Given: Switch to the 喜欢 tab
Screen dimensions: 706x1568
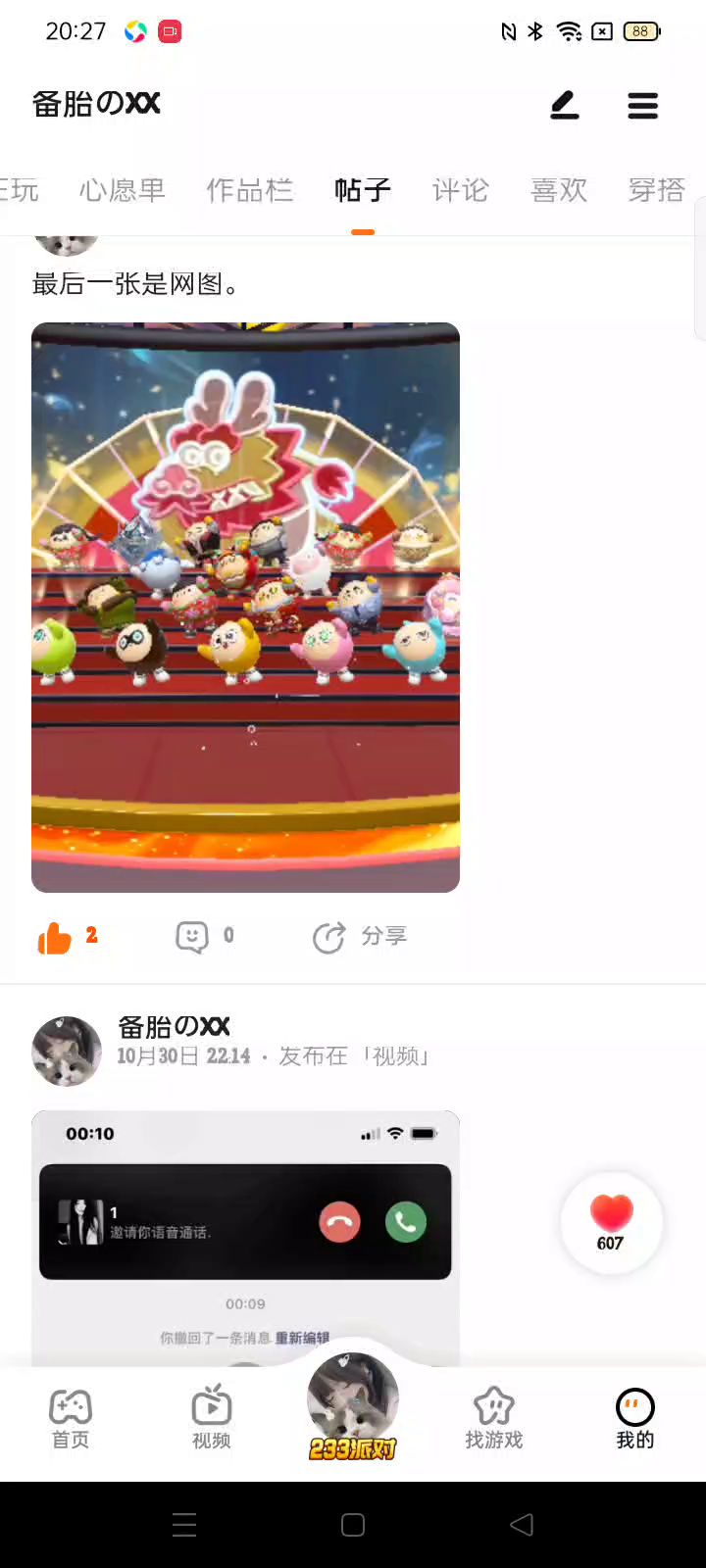Looking at the screenshot, I should click(559, 190).
